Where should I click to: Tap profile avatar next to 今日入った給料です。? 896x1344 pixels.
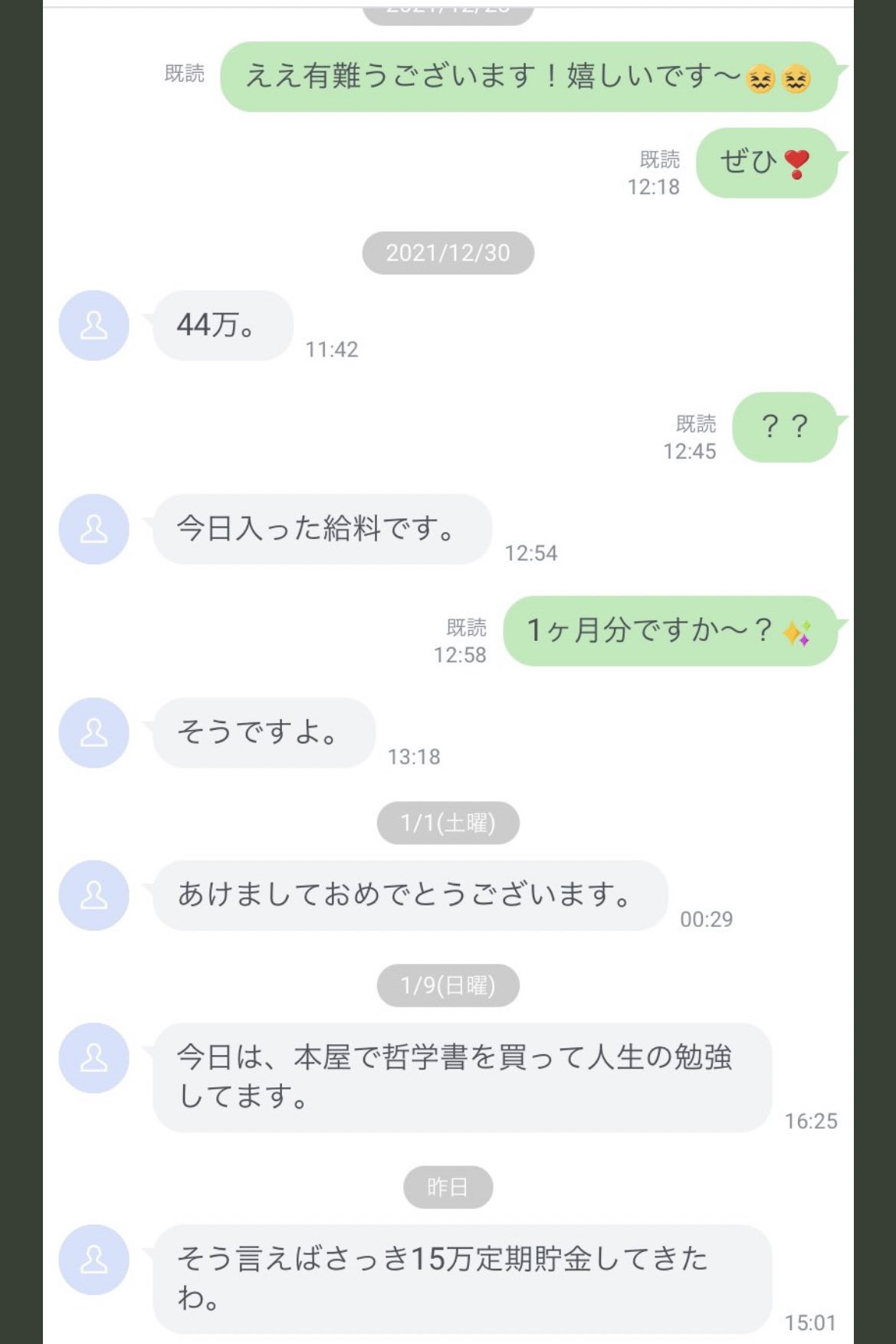(94, 529)
